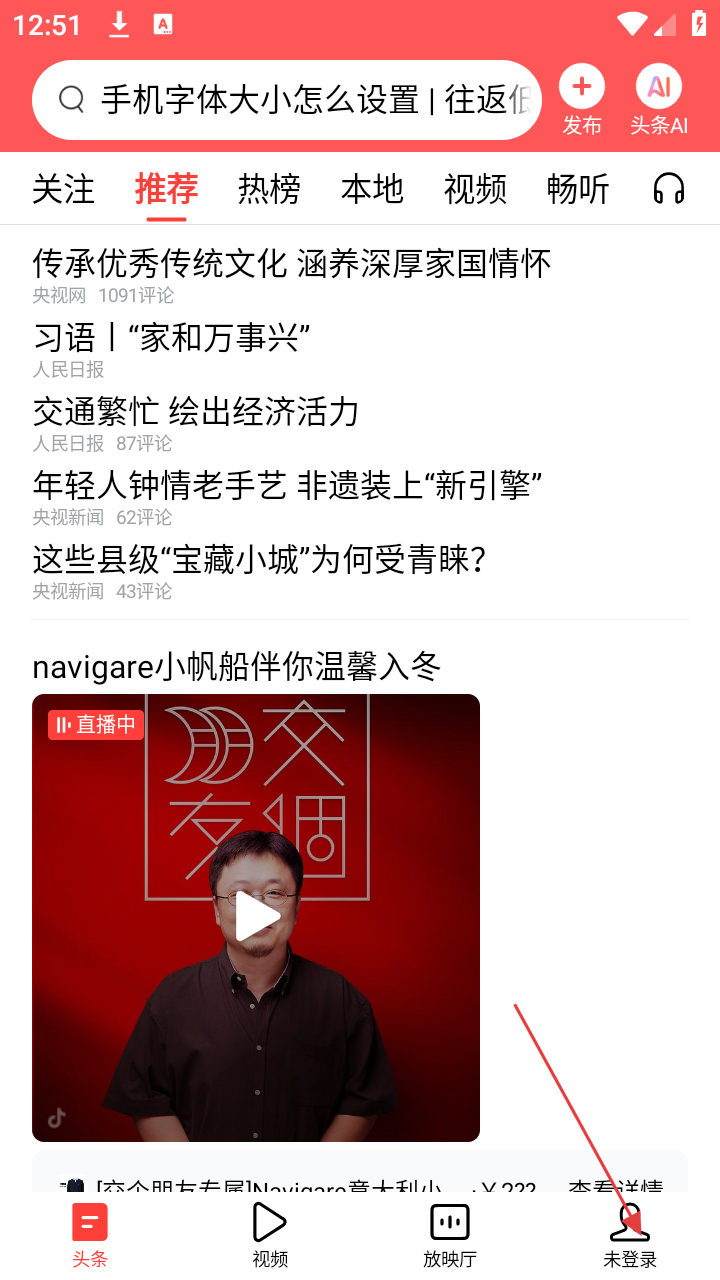Screen dimensions: 720x1280
Task: Tap the headphones listening icon
Action: [668, 188]
